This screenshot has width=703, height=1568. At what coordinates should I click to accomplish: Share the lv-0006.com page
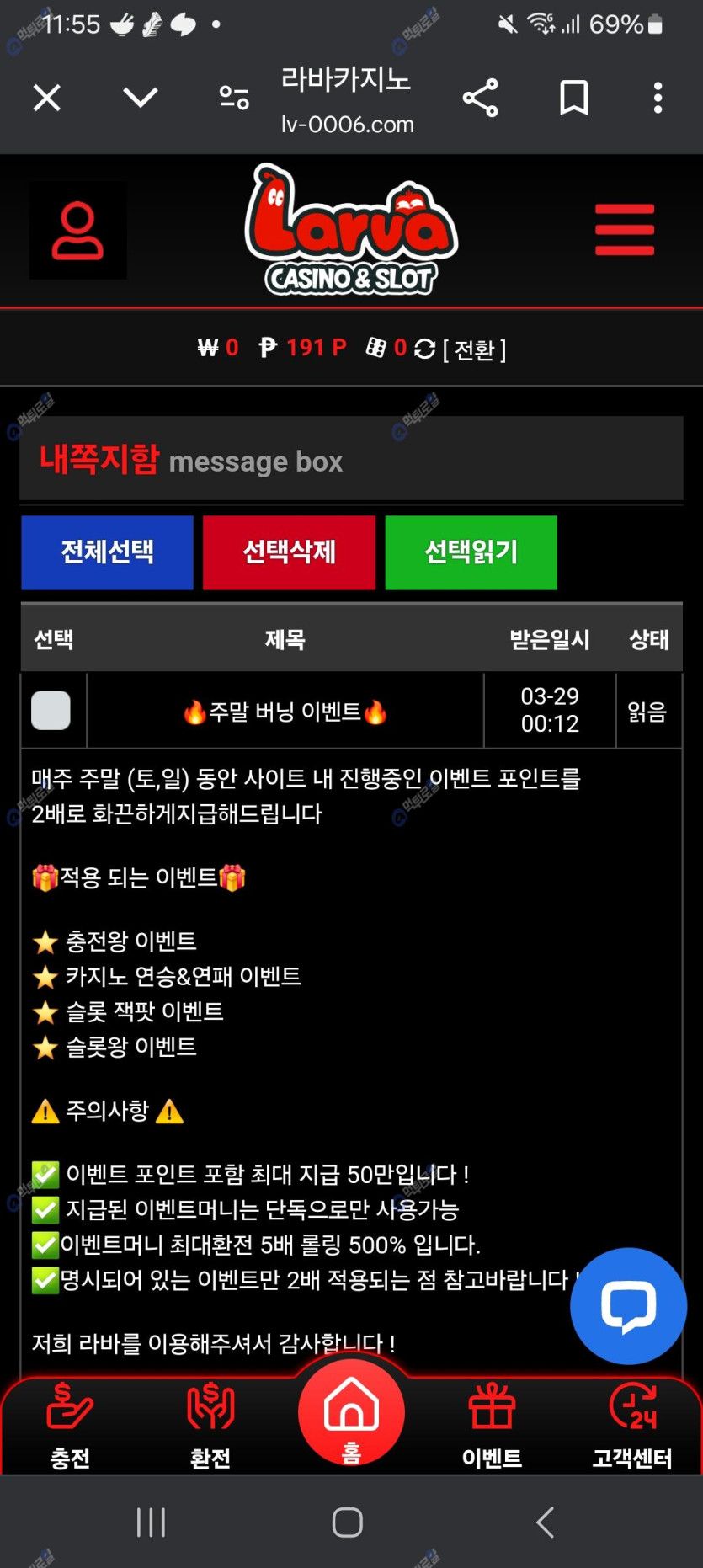click(x=481, y=99)
